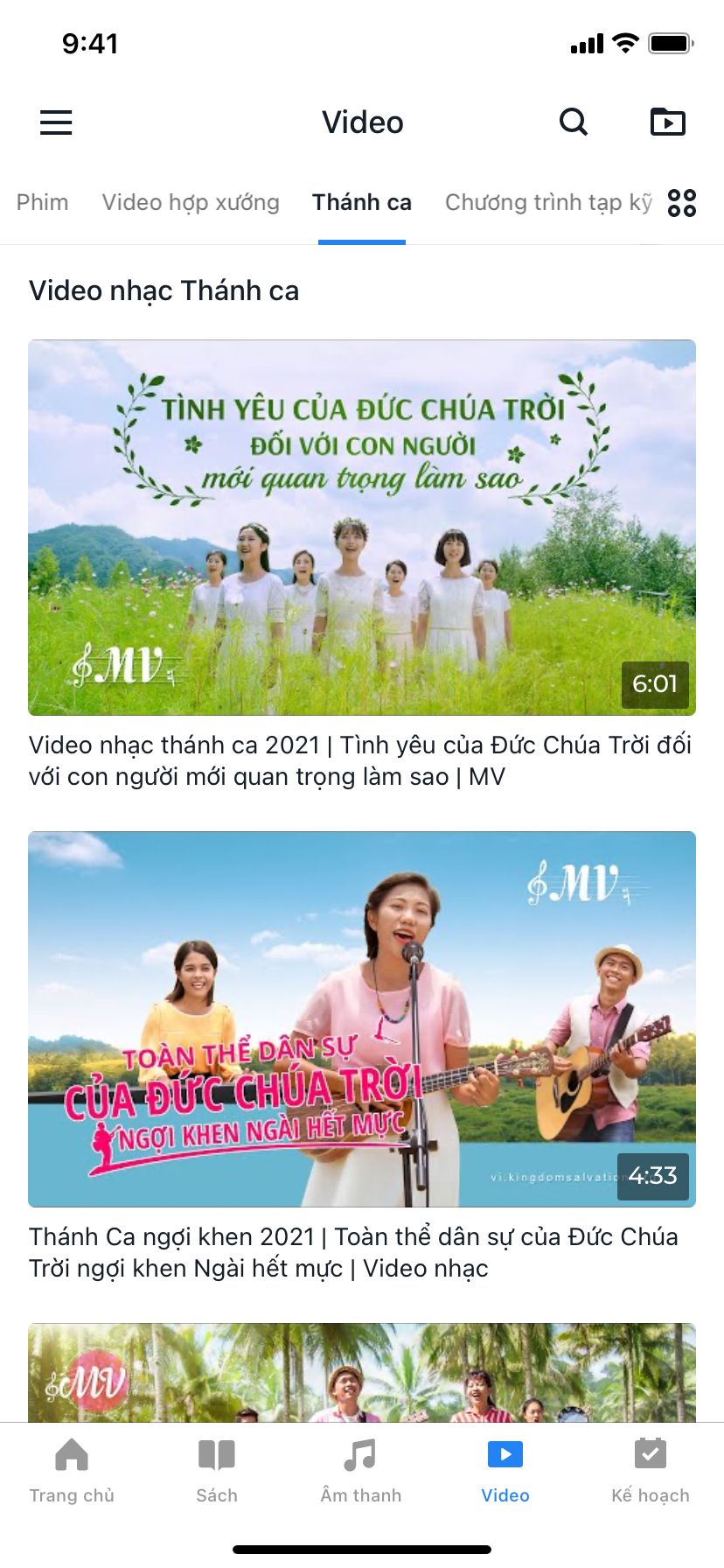Open title Video nhạc thánh ca 2021

(360, 760)
